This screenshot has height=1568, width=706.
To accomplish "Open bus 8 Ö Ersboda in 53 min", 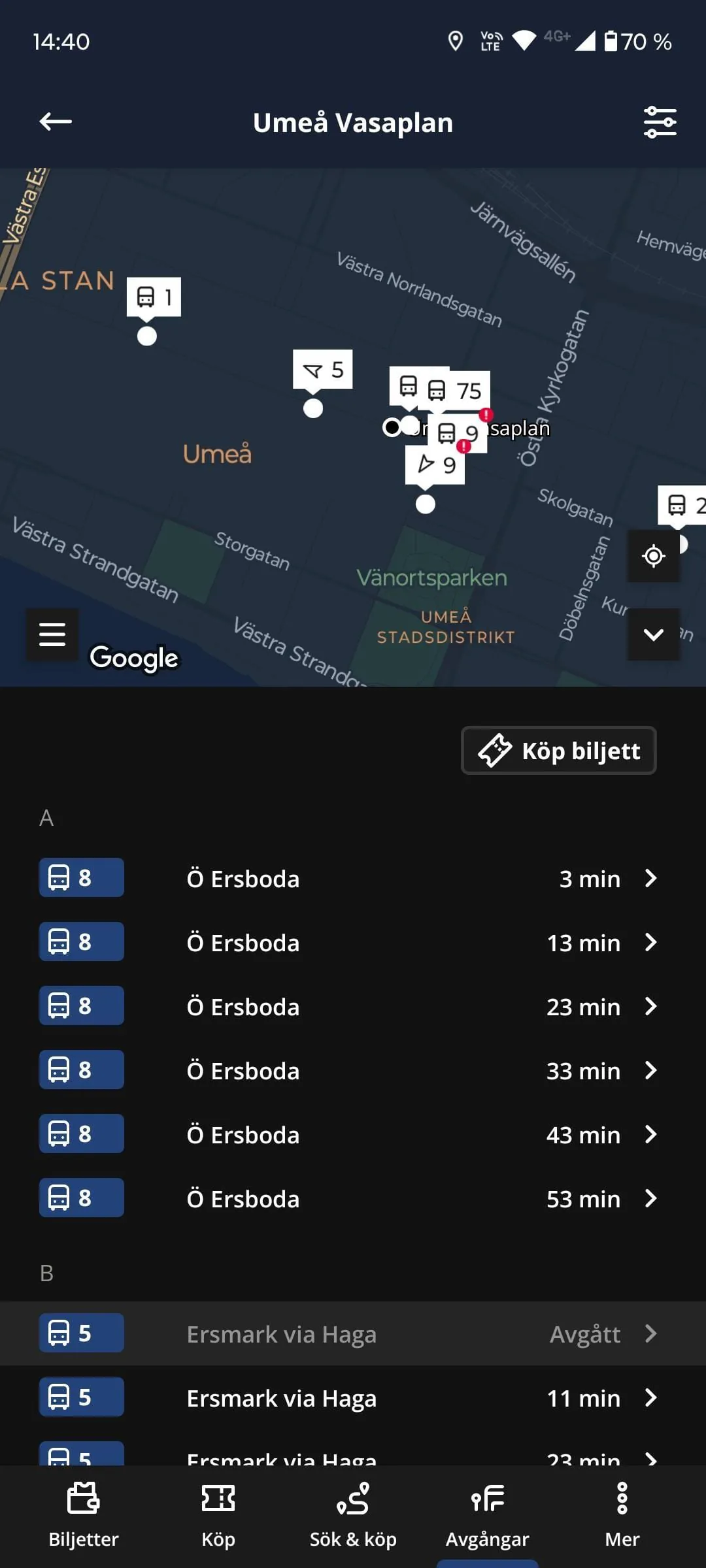I will coord(353,1199).
